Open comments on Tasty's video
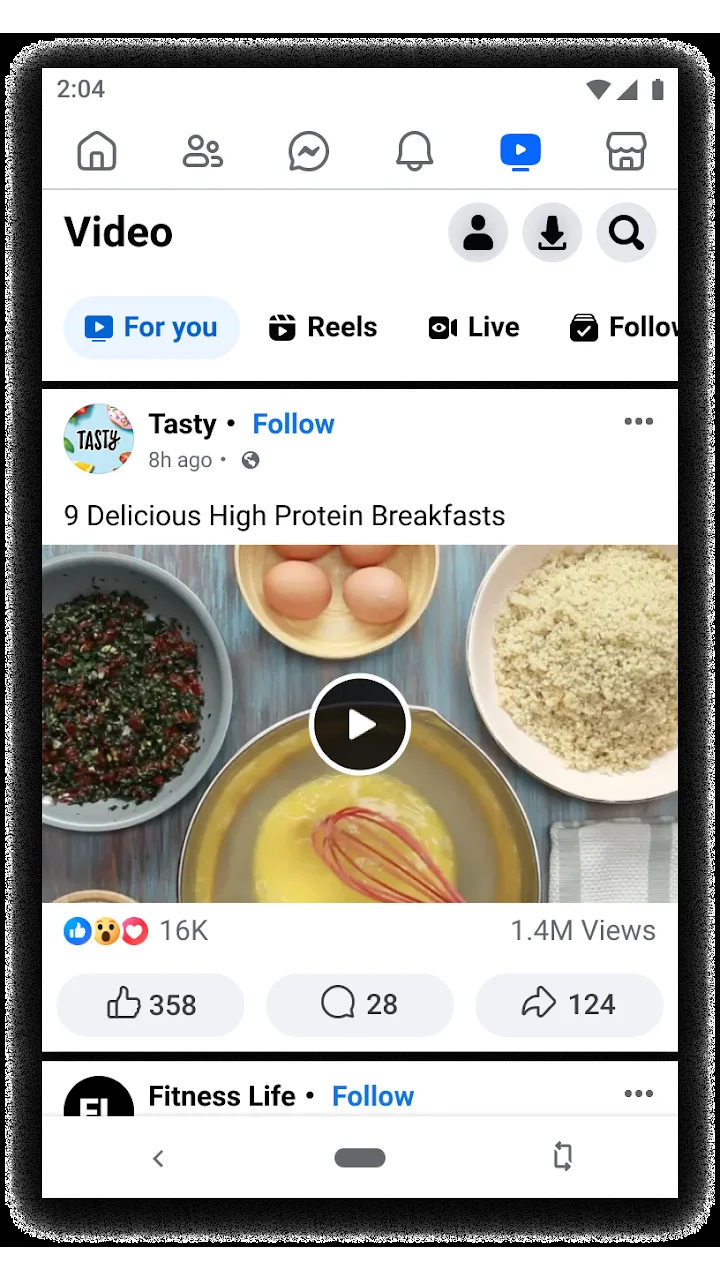This screenshot has width=720, height=1280. point(360,1004)
